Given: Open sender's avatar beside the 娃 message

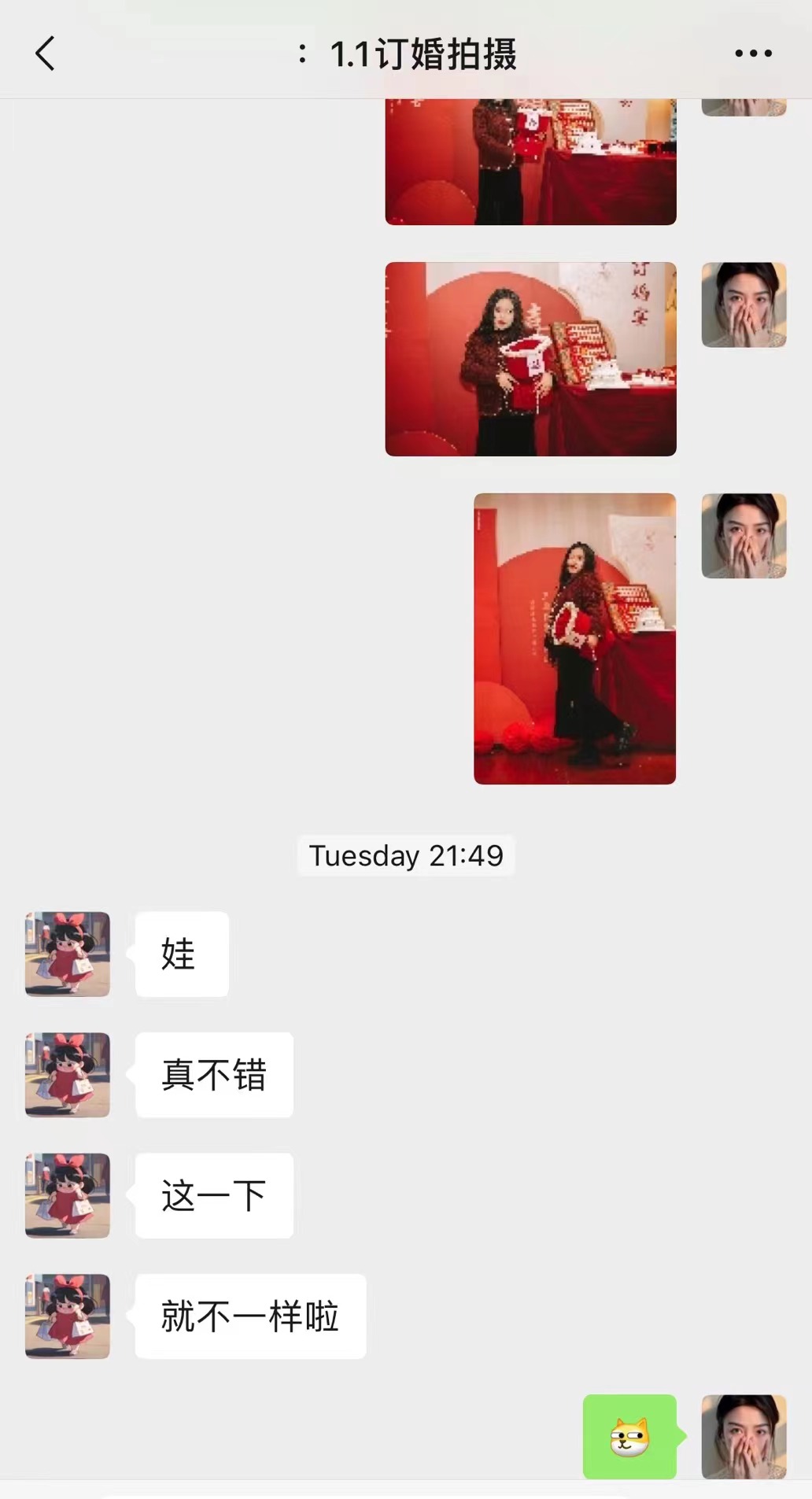Looking at the screenshot, I should pyautogui.click(x=68, y=954).
